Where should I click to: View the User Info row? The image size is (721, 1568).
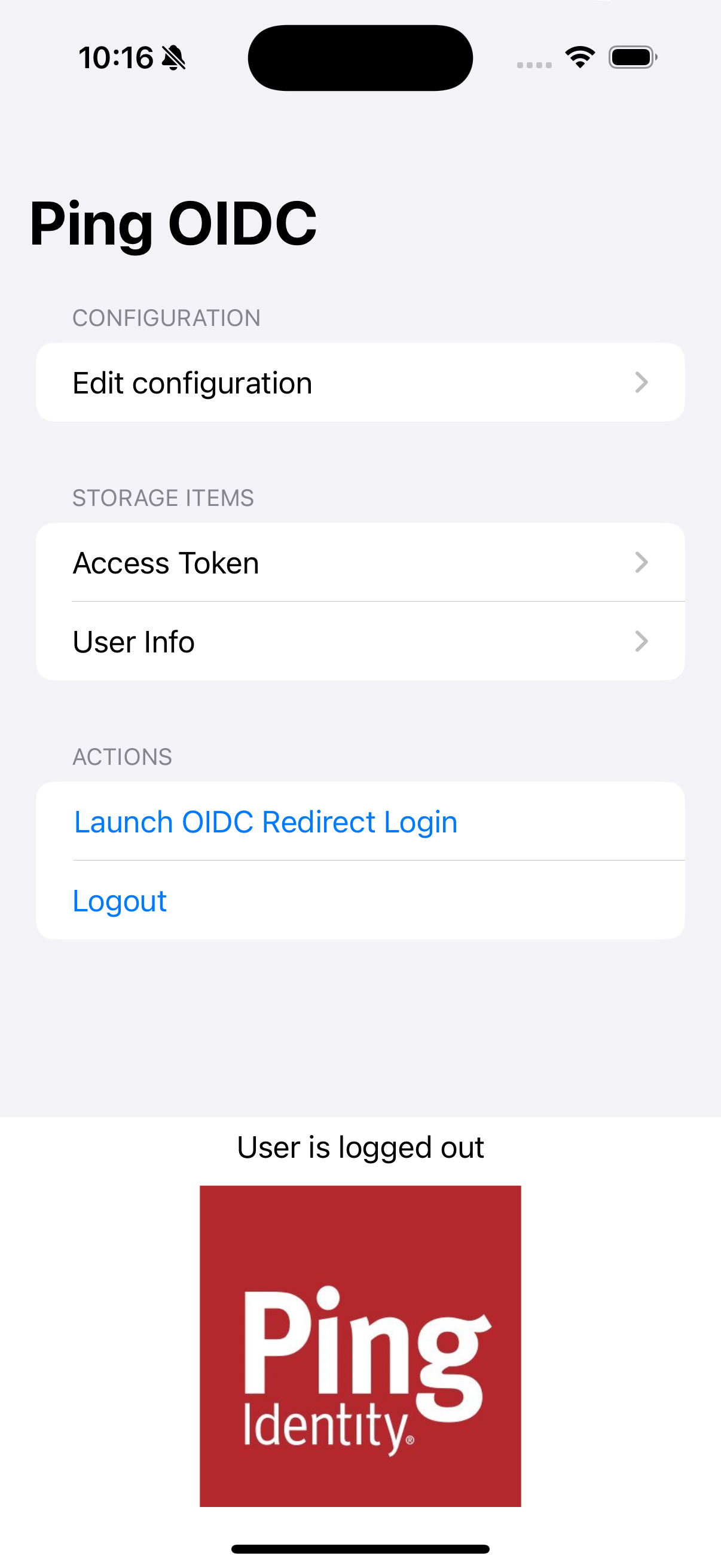[x=359, y=642]
